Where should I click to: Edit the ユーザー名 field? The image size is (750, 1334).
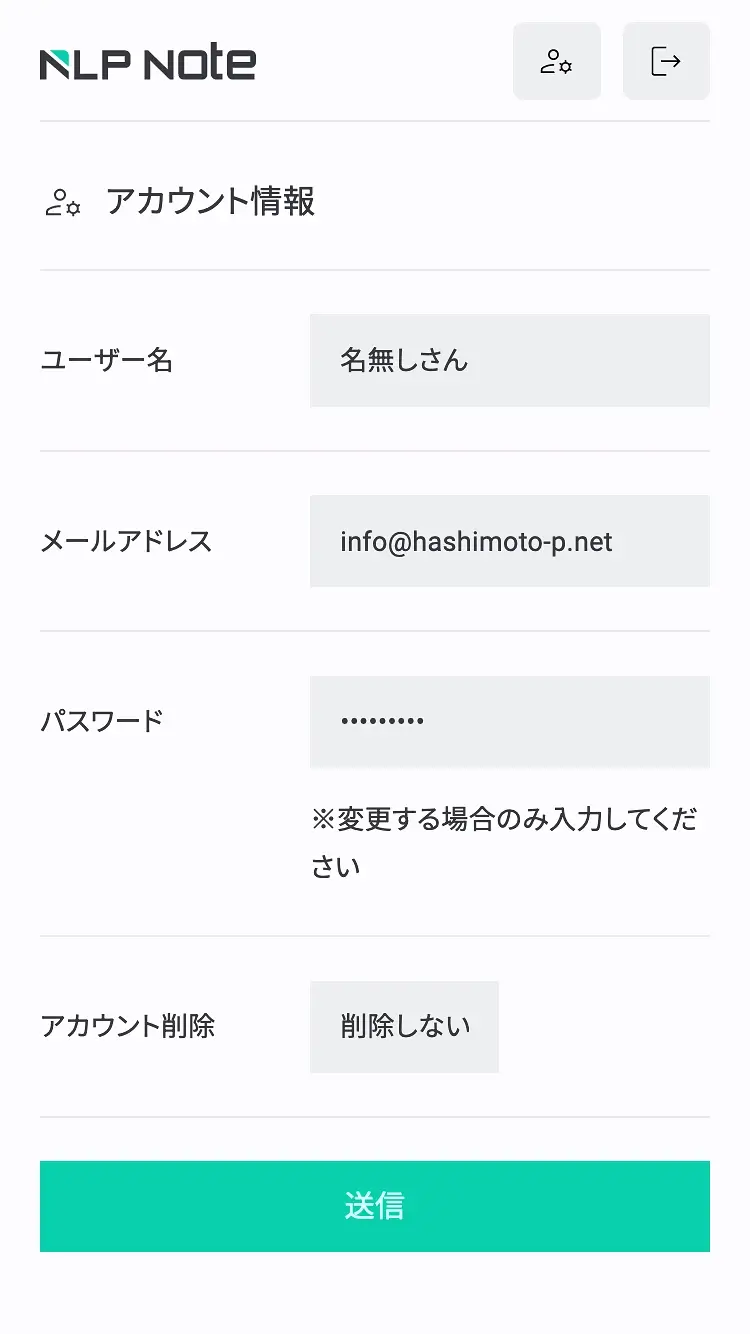[510, 360]
